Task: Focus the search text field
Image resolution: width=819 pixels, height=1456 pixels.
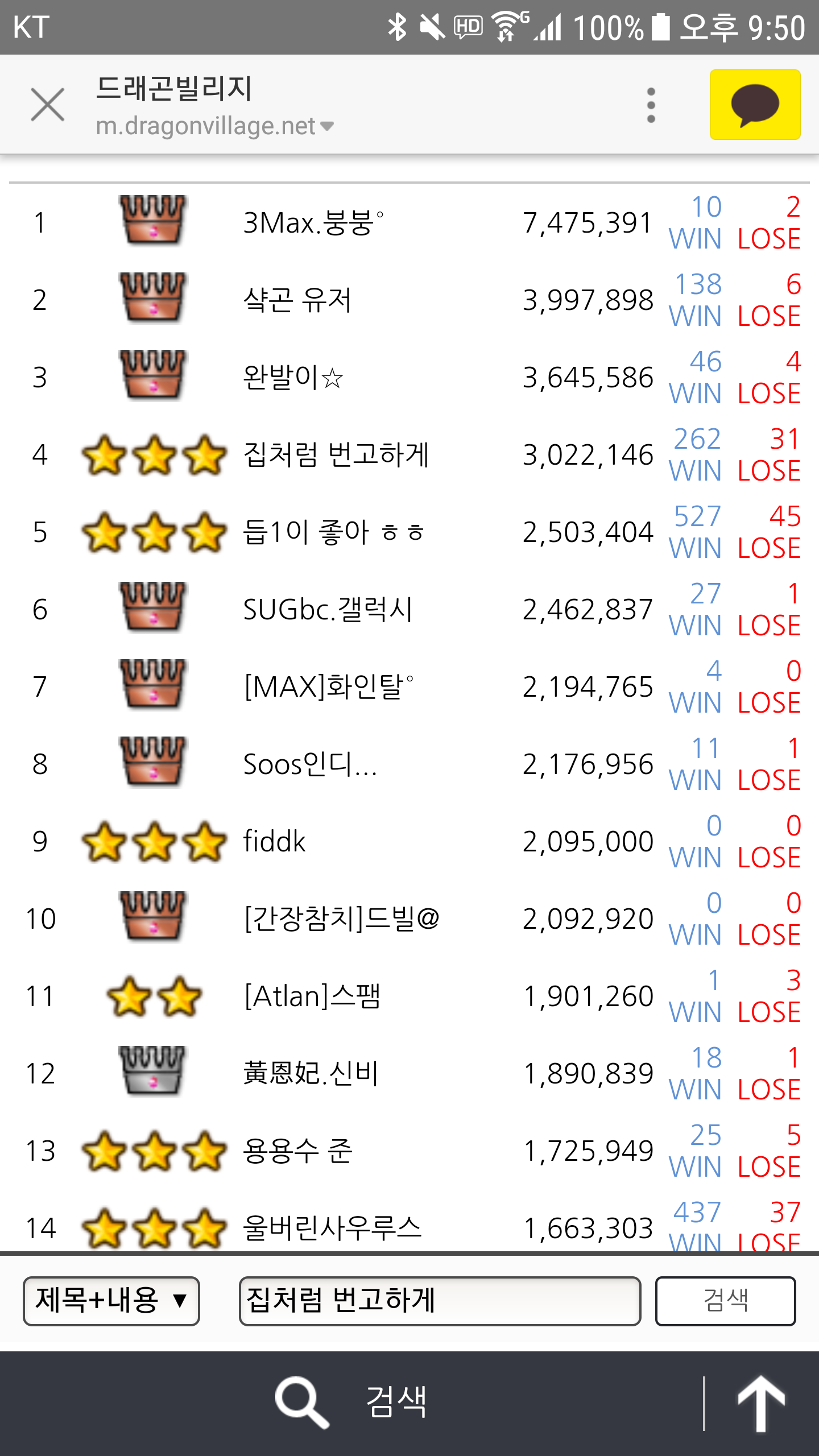Action: [440, 1301]
